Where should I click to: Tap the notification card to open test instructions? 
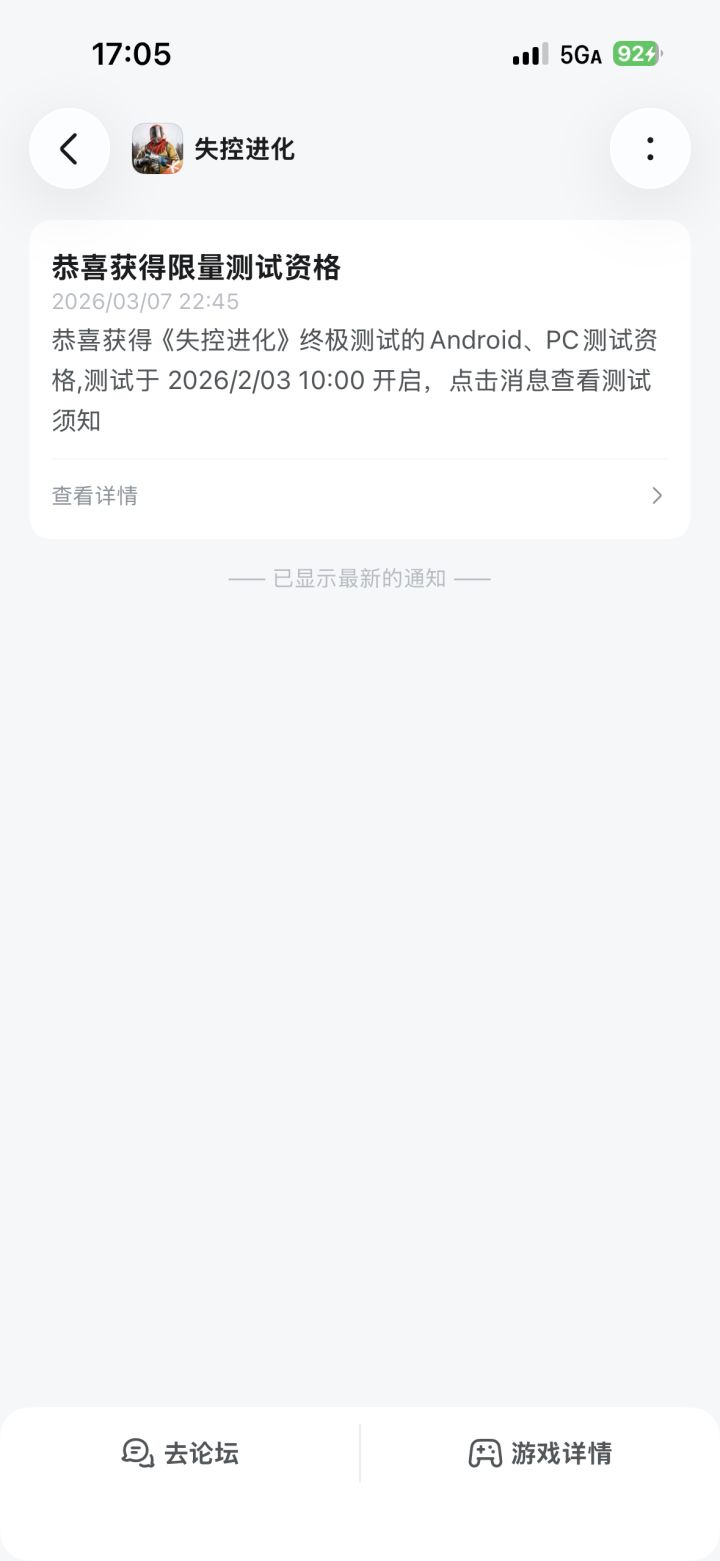360,381
